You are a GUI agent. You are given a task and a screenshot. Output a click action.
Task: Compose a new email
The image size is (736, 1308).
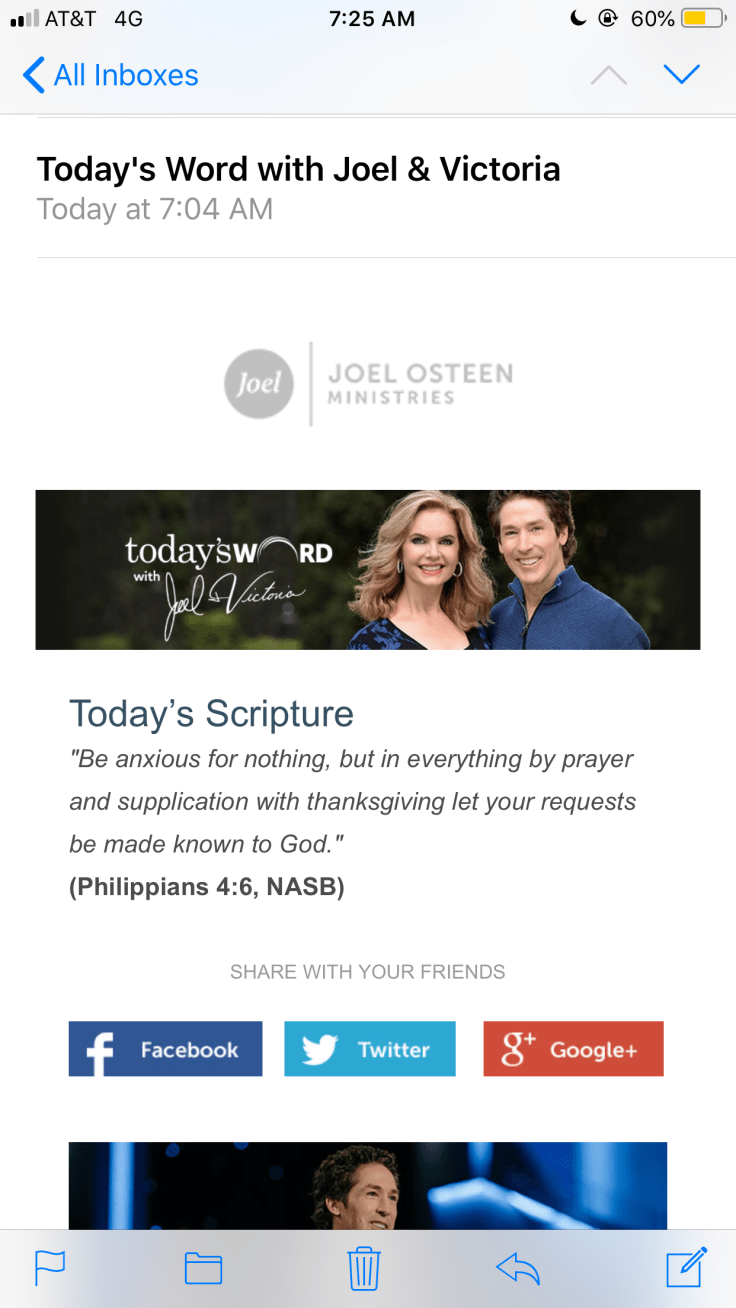686,1267
